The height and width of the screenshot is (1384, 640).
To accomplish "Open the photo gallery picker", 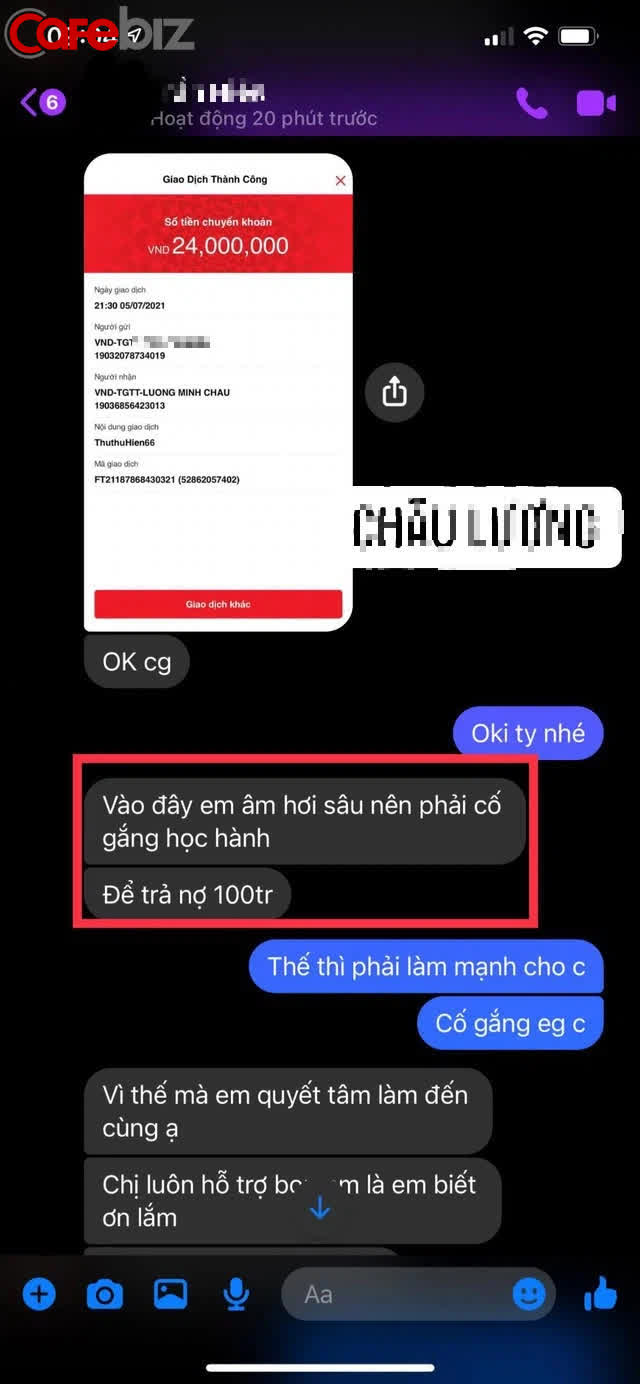I will tap(170, 1295).
